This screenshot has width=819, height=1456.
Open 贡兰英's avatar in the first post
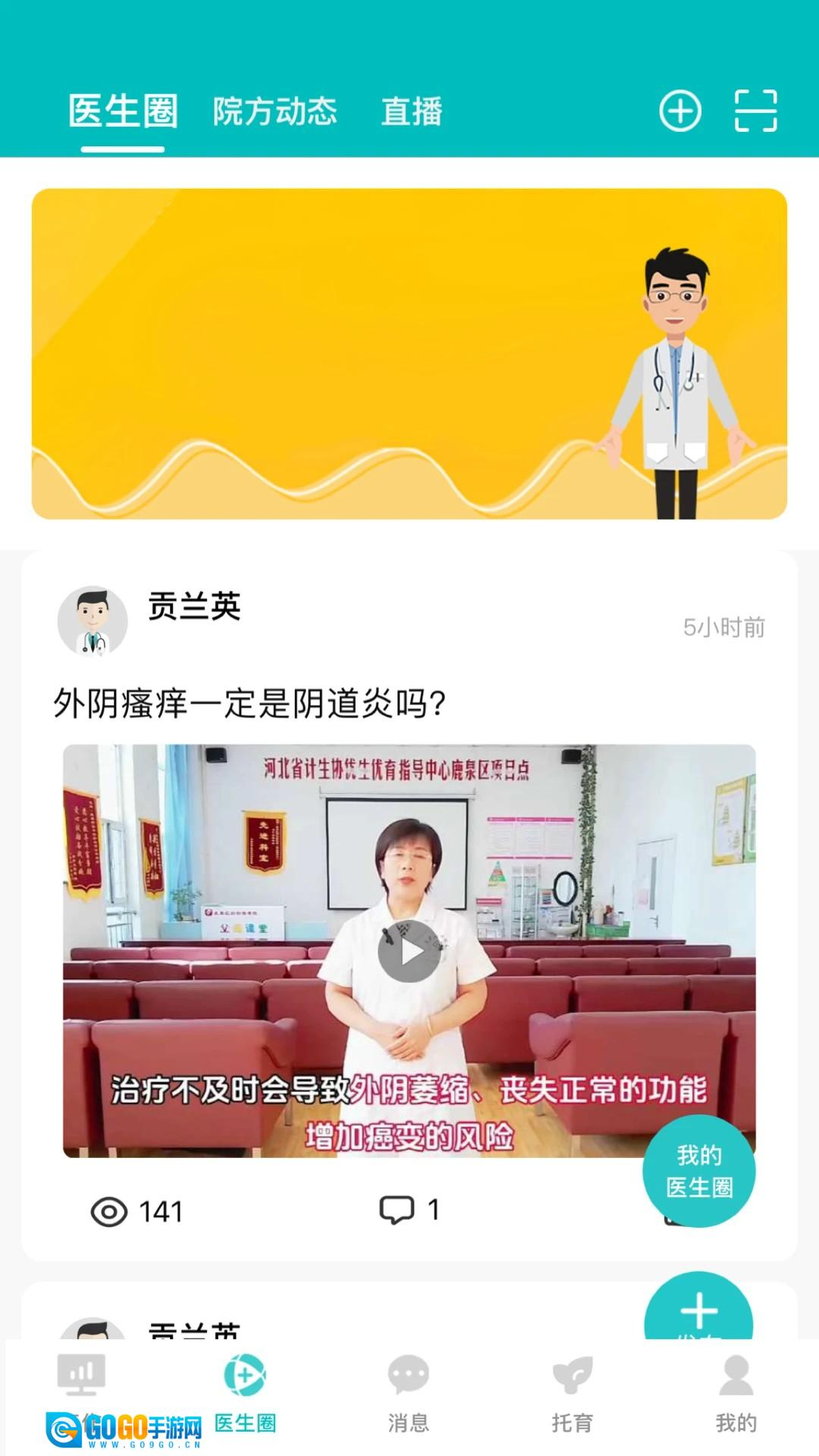point(93,620)
